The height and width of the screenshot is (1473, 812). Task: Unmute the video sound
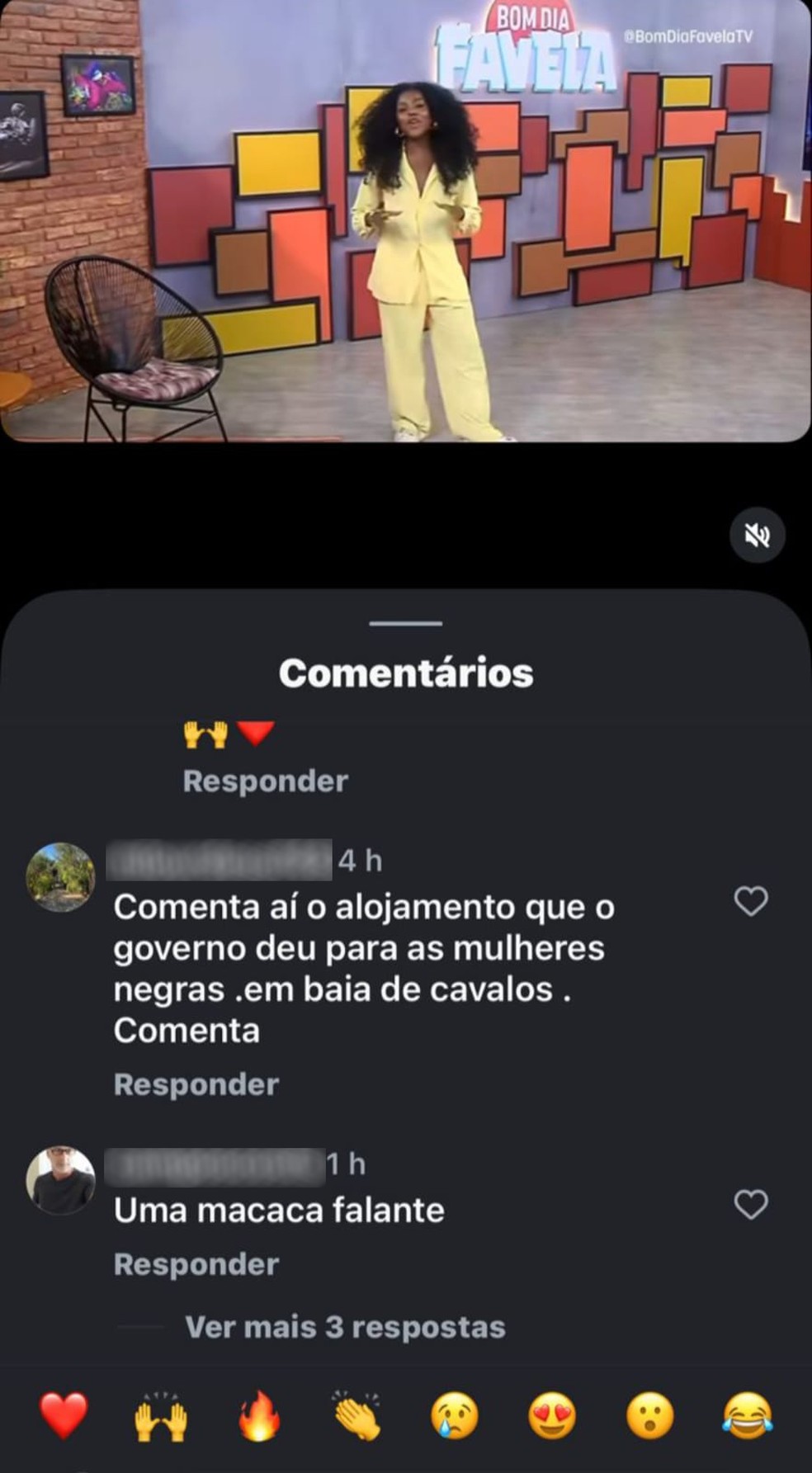[758, 536]
